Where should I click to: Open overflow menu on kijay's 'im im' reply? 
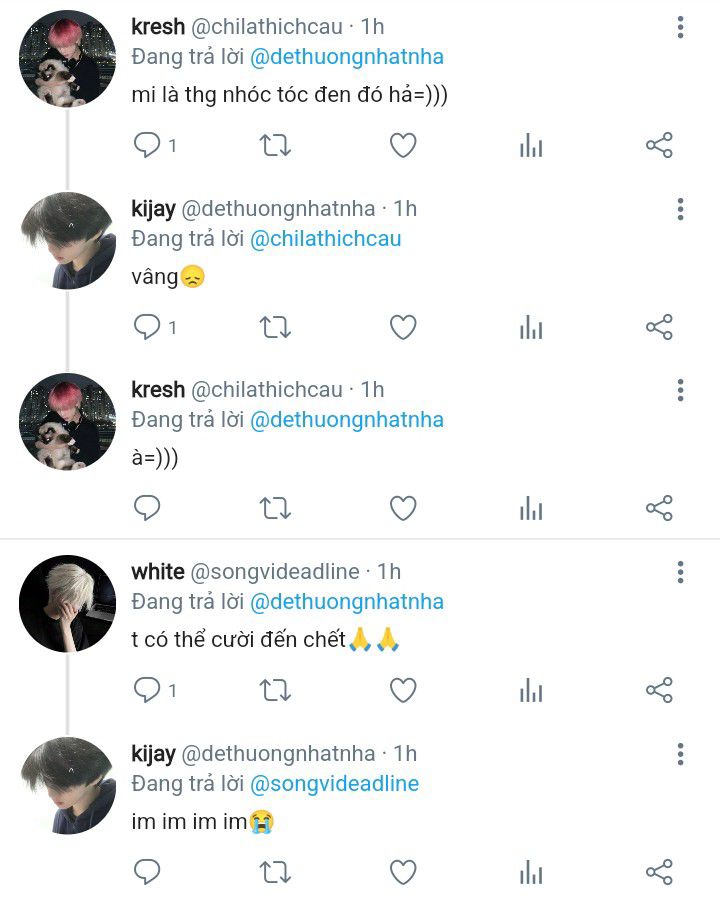coord(680,753)
